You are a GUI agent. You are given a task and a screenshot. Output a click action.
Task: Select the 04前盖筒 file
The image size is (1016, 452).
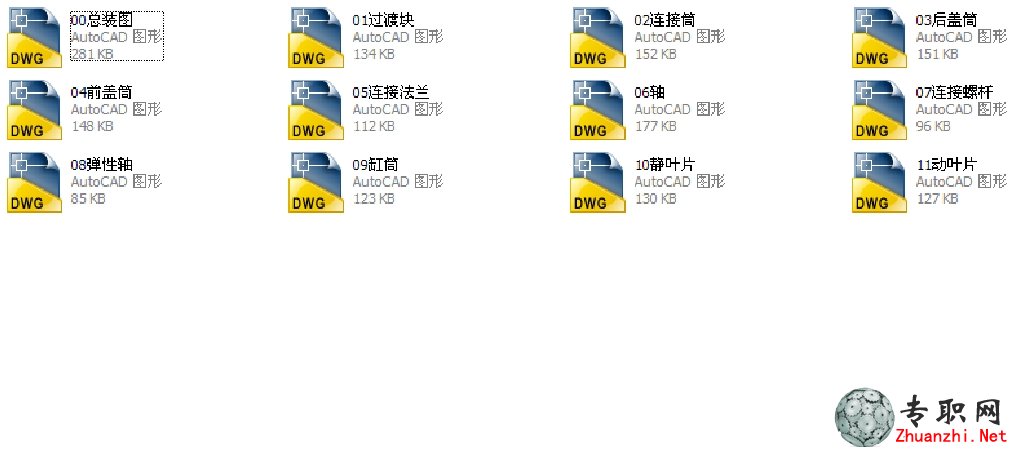coord(34,110)
